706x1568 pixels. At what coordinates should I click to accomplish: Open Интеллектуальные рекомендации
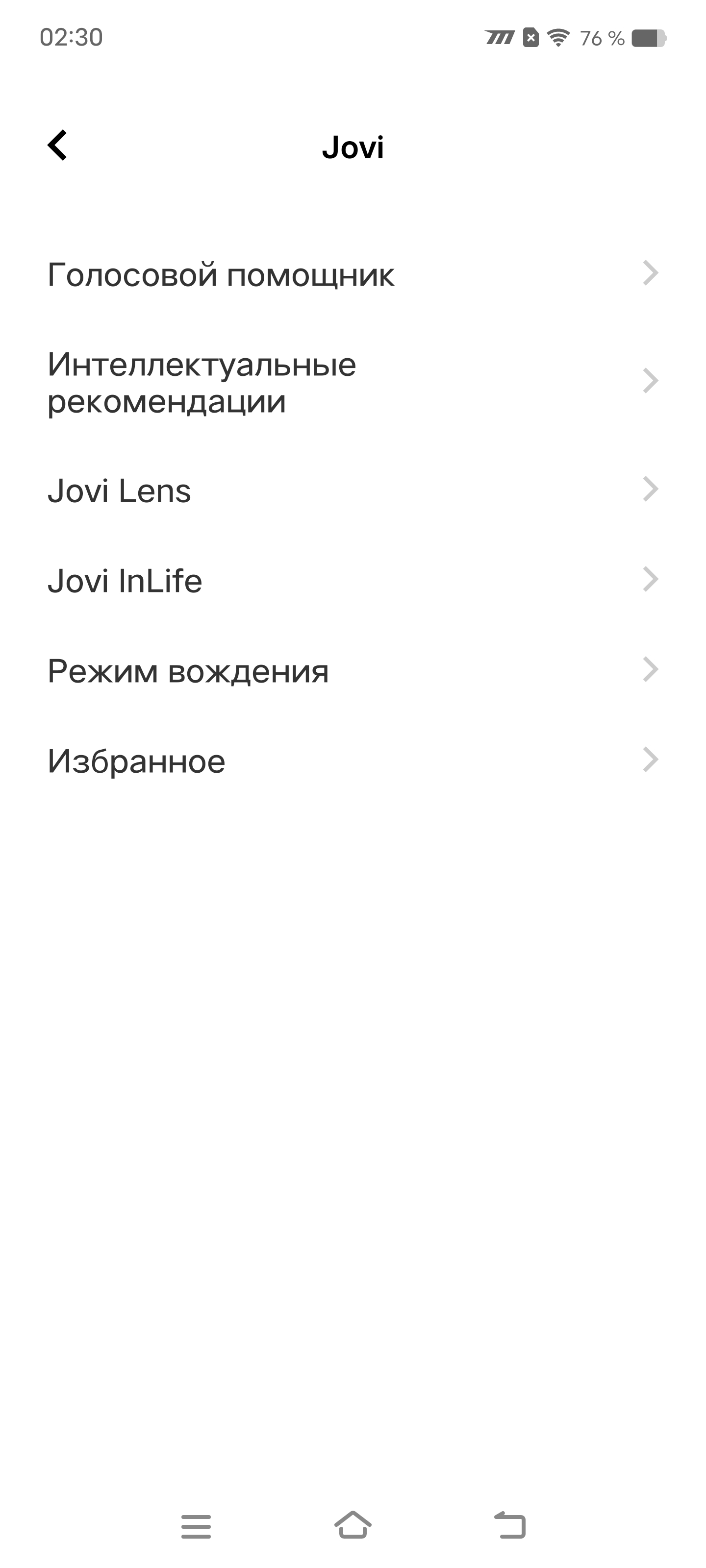pyautogui.click(x=353, y=382)
